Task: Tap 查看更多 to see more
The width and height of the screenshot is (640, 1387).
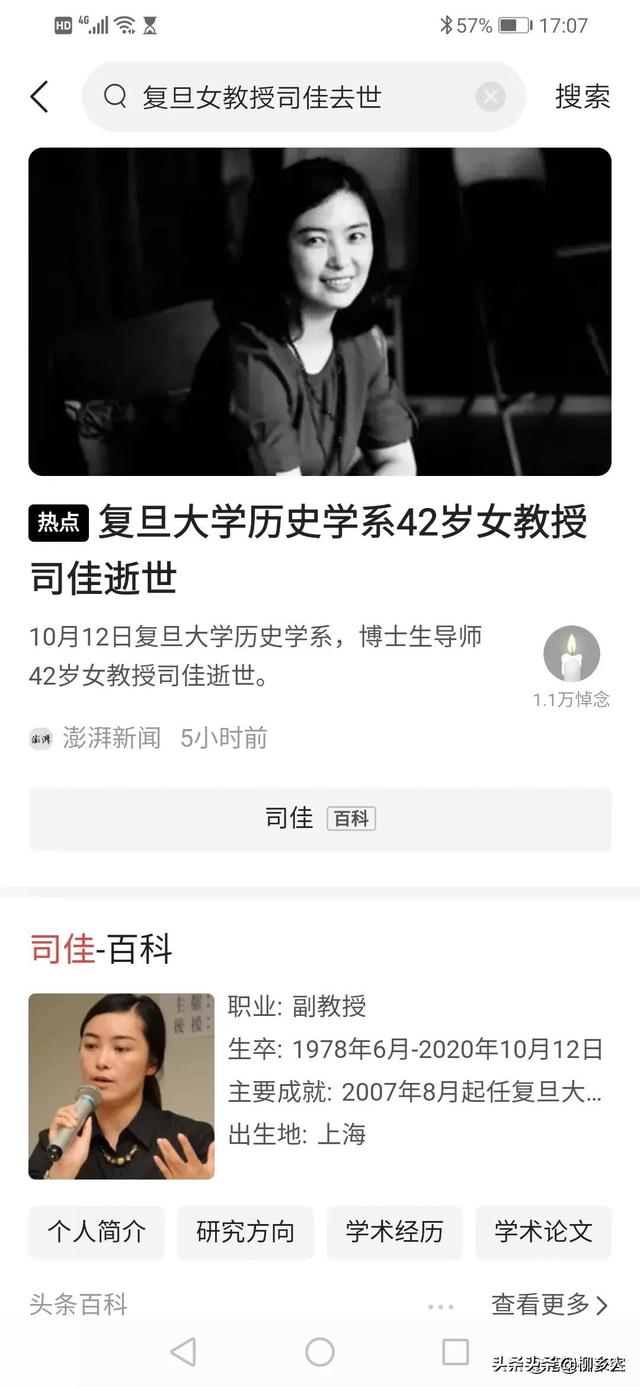Action: 549,1304
